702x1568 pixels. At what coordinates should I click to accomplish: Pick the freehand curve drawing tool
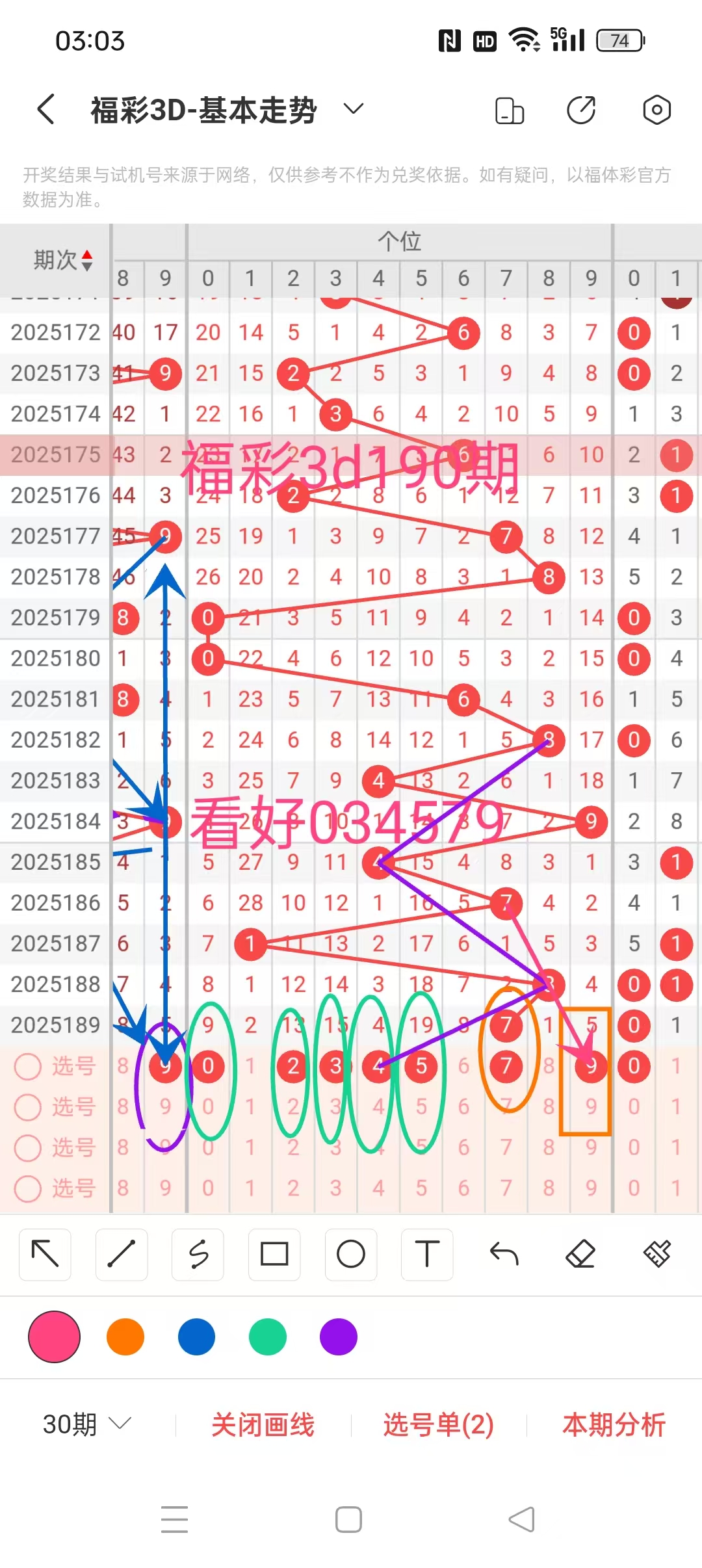pos(198,1254)
